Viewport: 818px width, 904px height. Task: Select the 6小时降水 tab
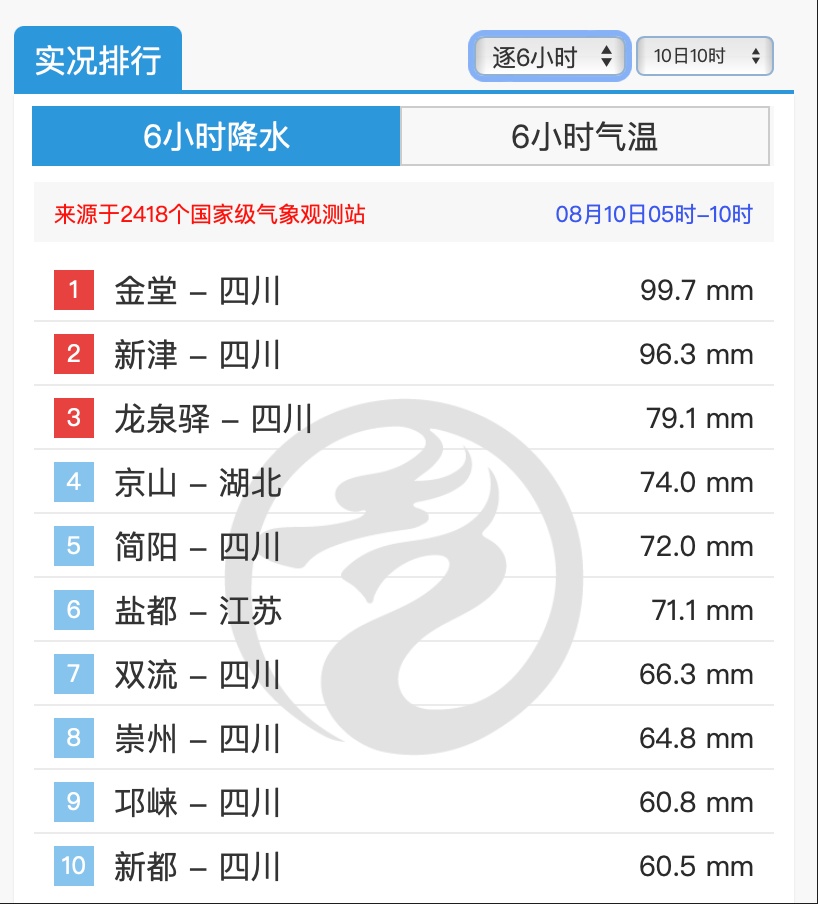point(216,136)
